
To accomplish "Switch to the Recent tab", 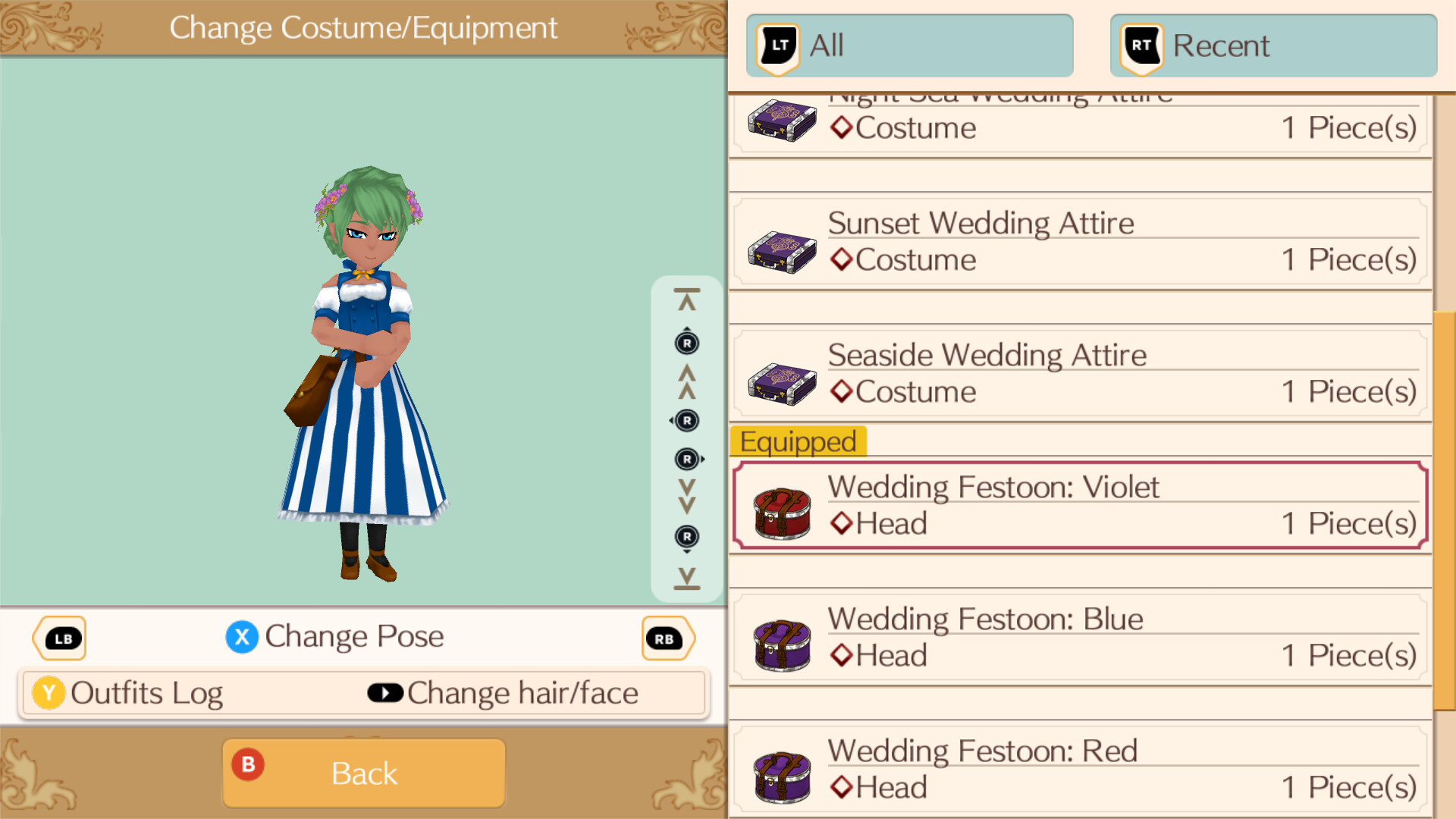I will coord(1272,45).
